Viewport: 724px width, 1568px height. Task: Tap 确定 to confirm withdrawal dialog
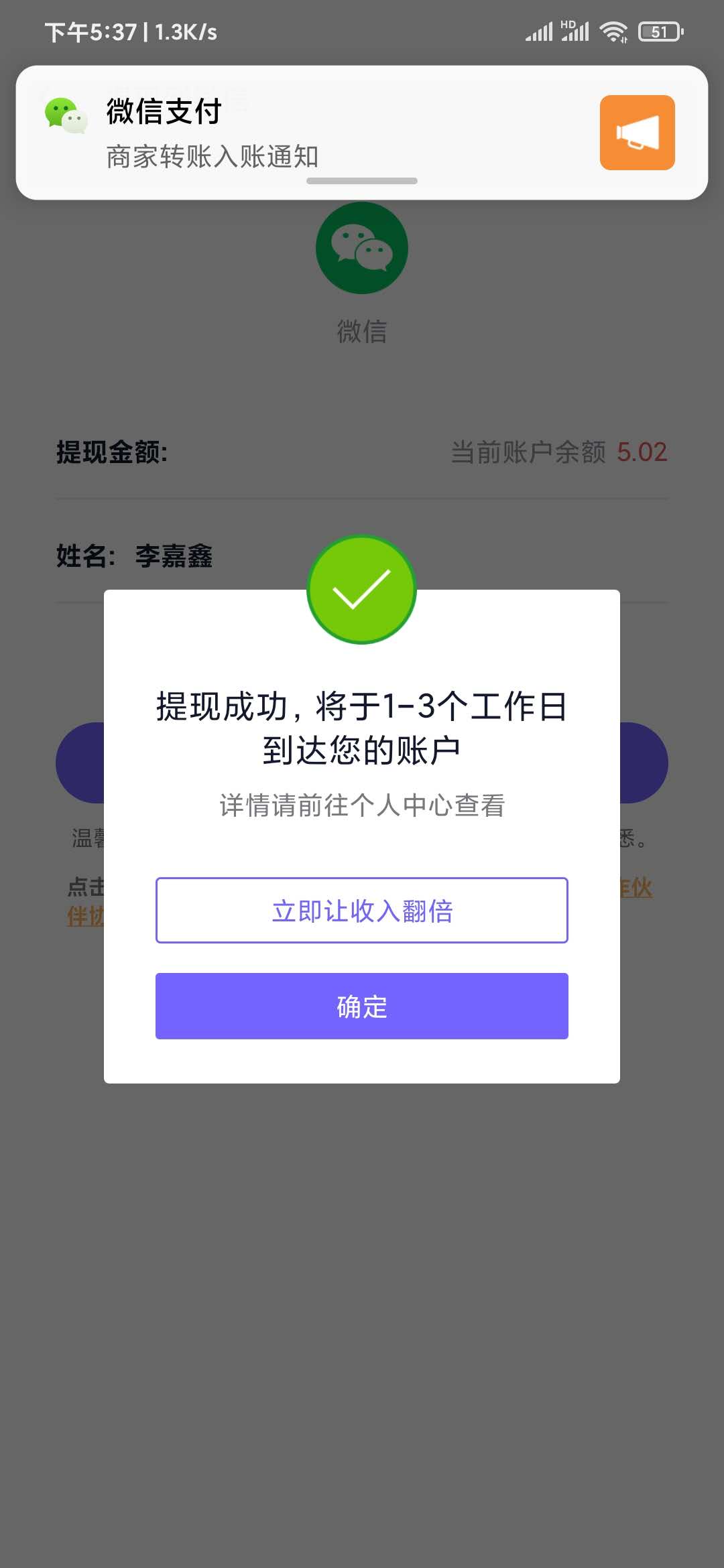pos(362,1006)
